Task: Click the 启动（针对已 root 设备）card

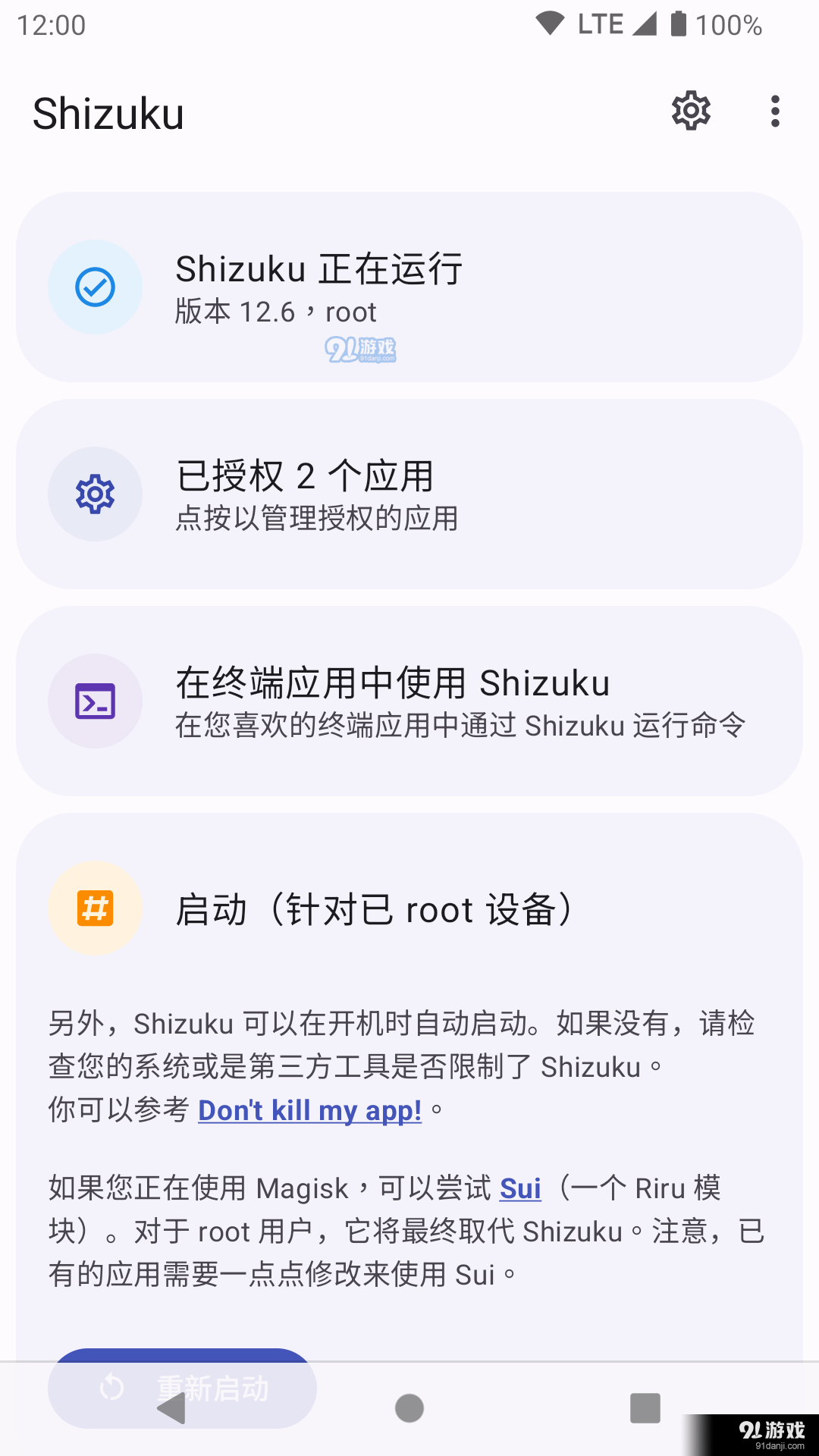Action: tap(409, 907)
